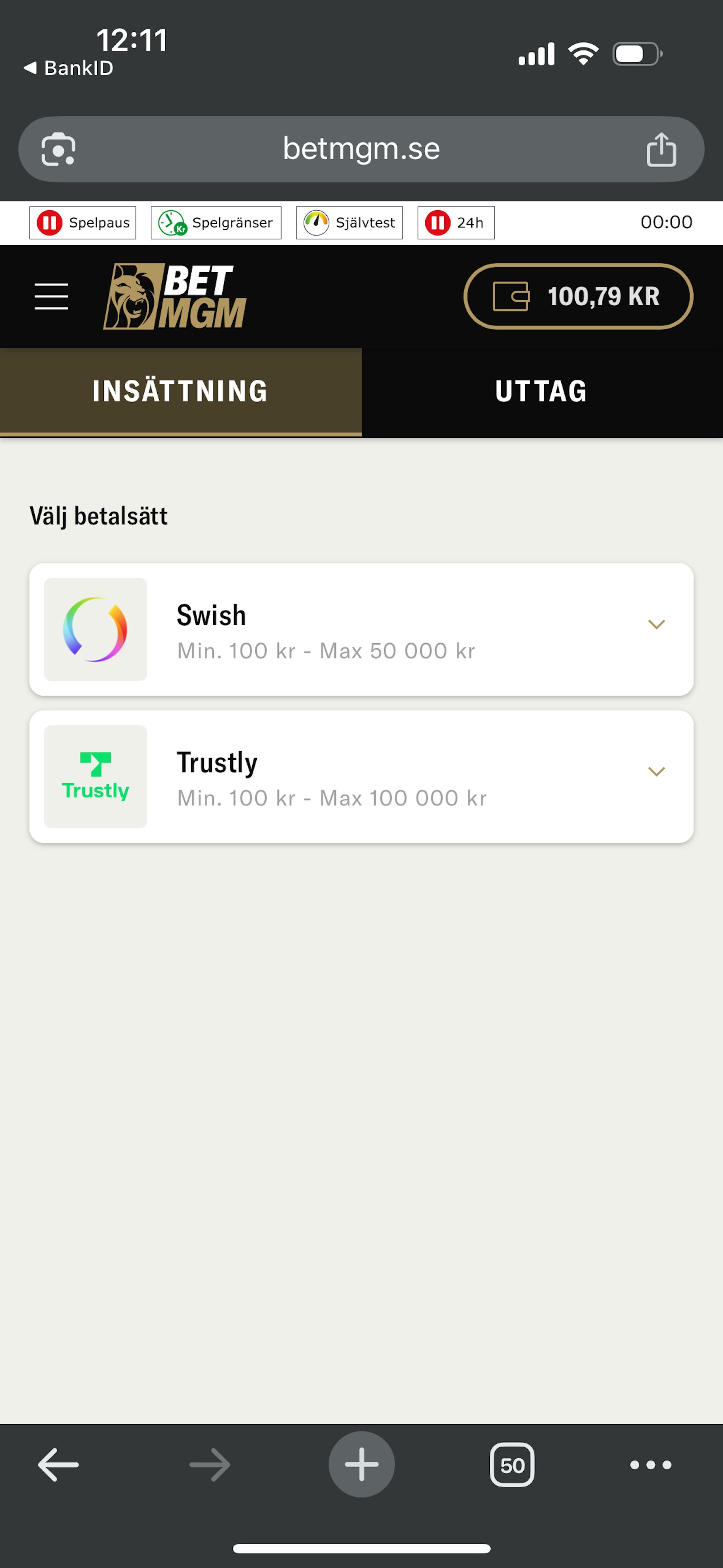723x1568 pixels.
Task: Select the Trustly payment logo
Action: (95, 777)
